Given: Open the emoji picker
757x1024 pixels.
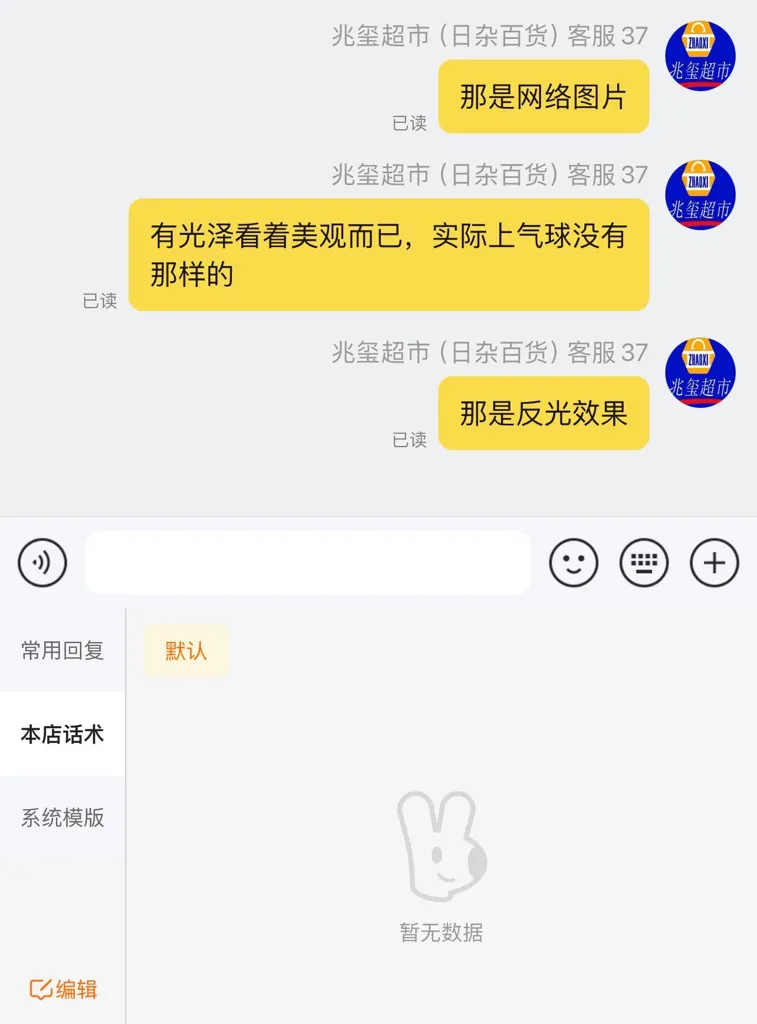Looking at the screenshot, I should tap(574, 562).
